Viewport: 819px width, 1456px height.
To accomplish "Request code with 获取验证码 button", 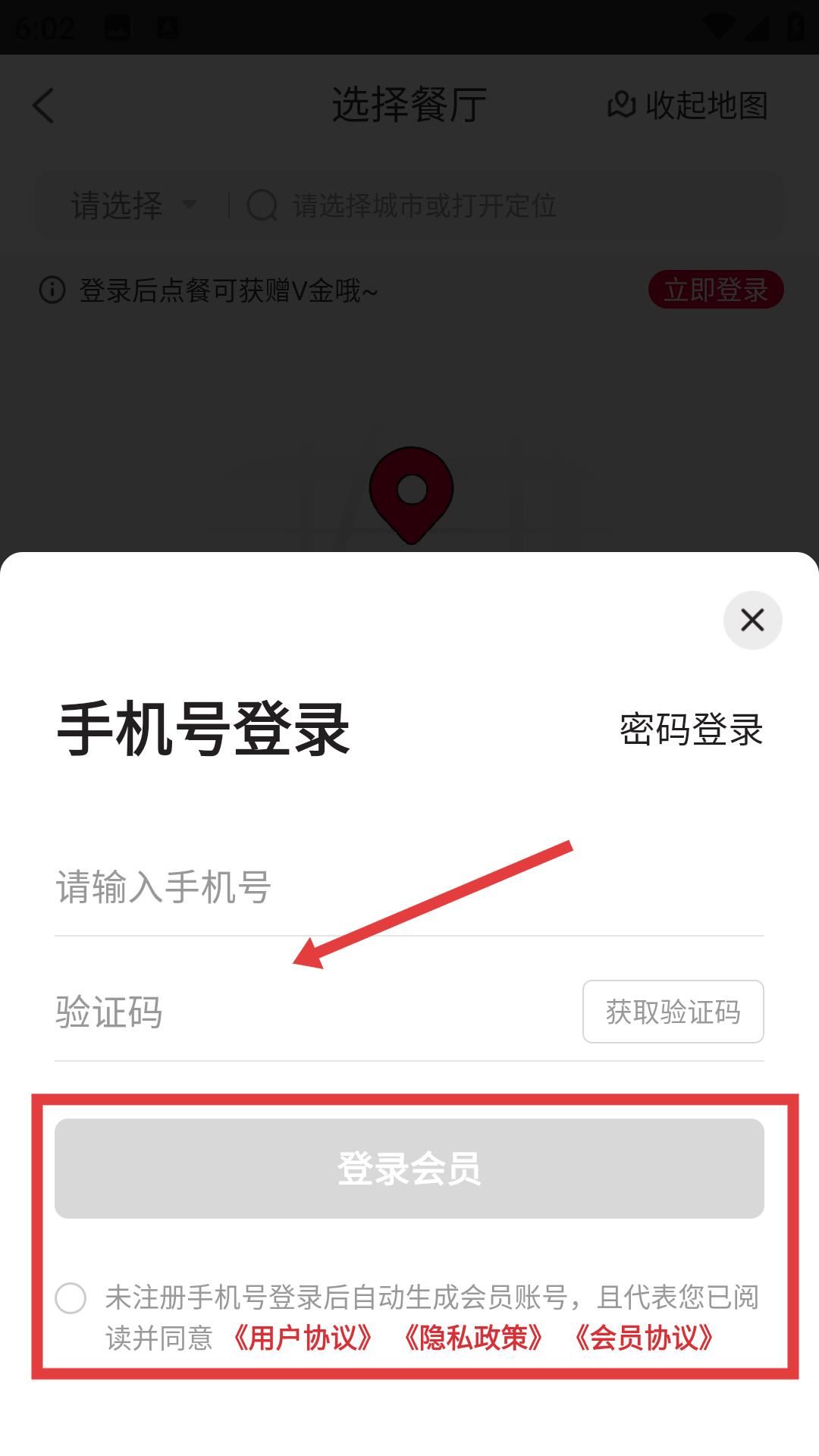I will pos(673,1012).
